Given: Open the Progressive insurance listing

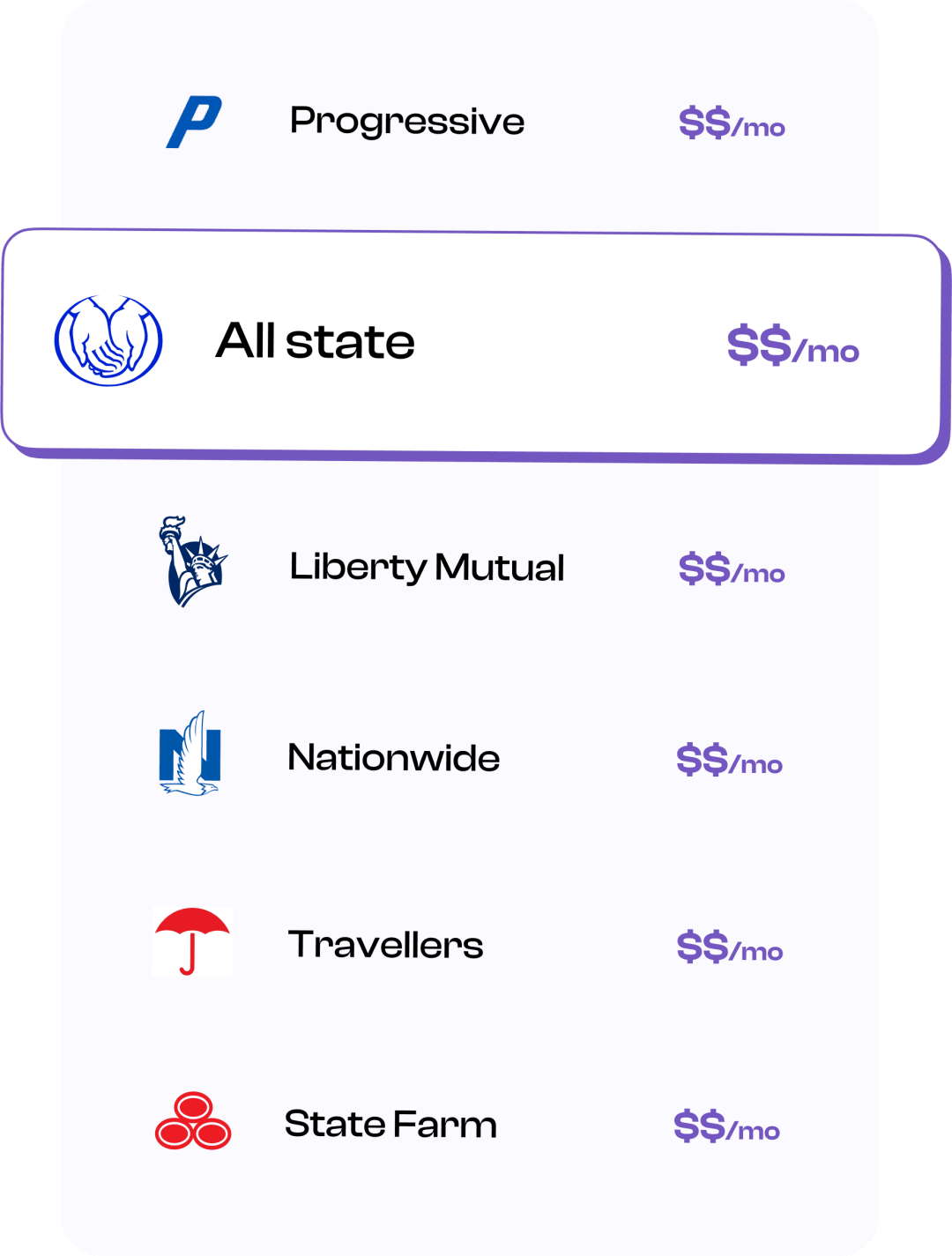Looking at the screenshot, I should click(x=407, y=122).
